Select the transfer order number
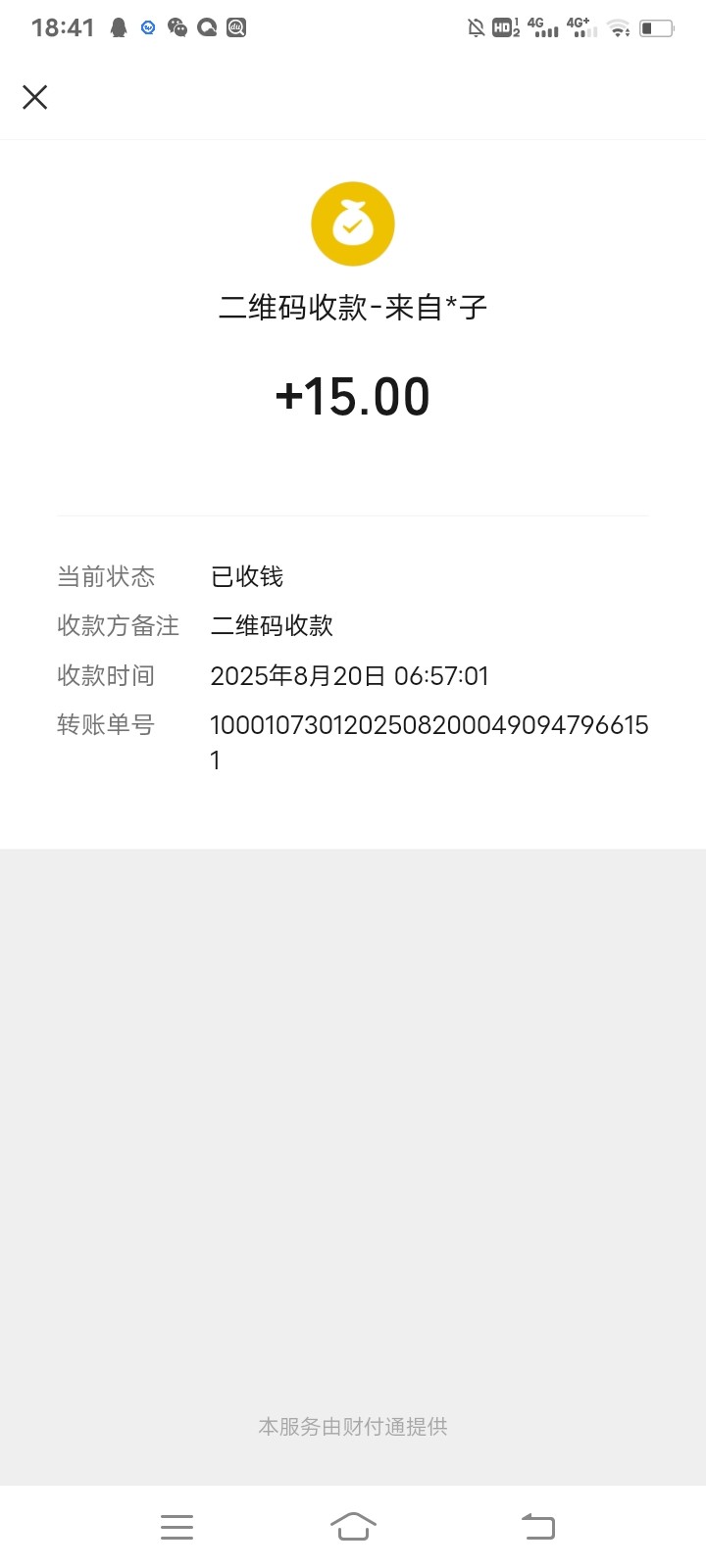 (430, 742)
